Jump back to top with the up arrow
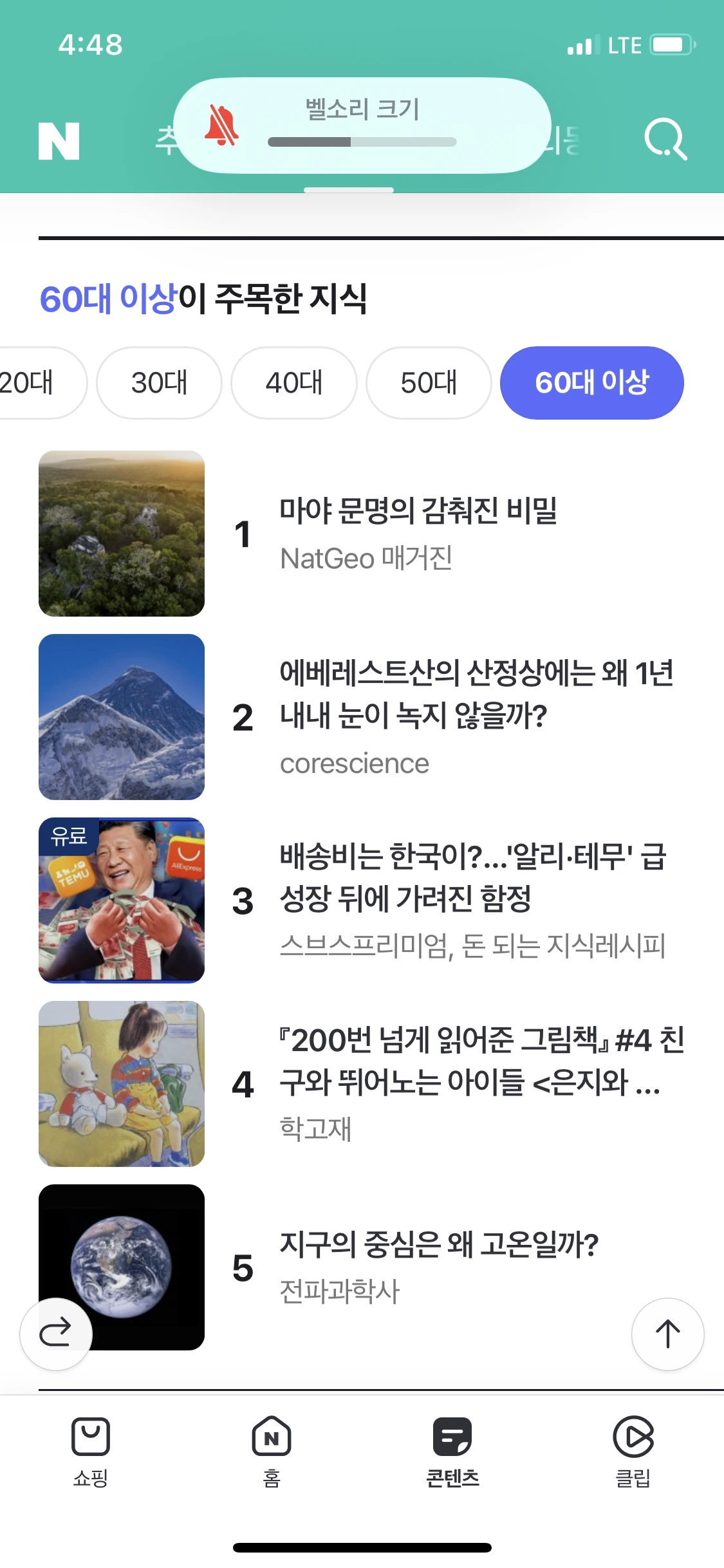The image size is (724, 1568). click(667, 1334)
